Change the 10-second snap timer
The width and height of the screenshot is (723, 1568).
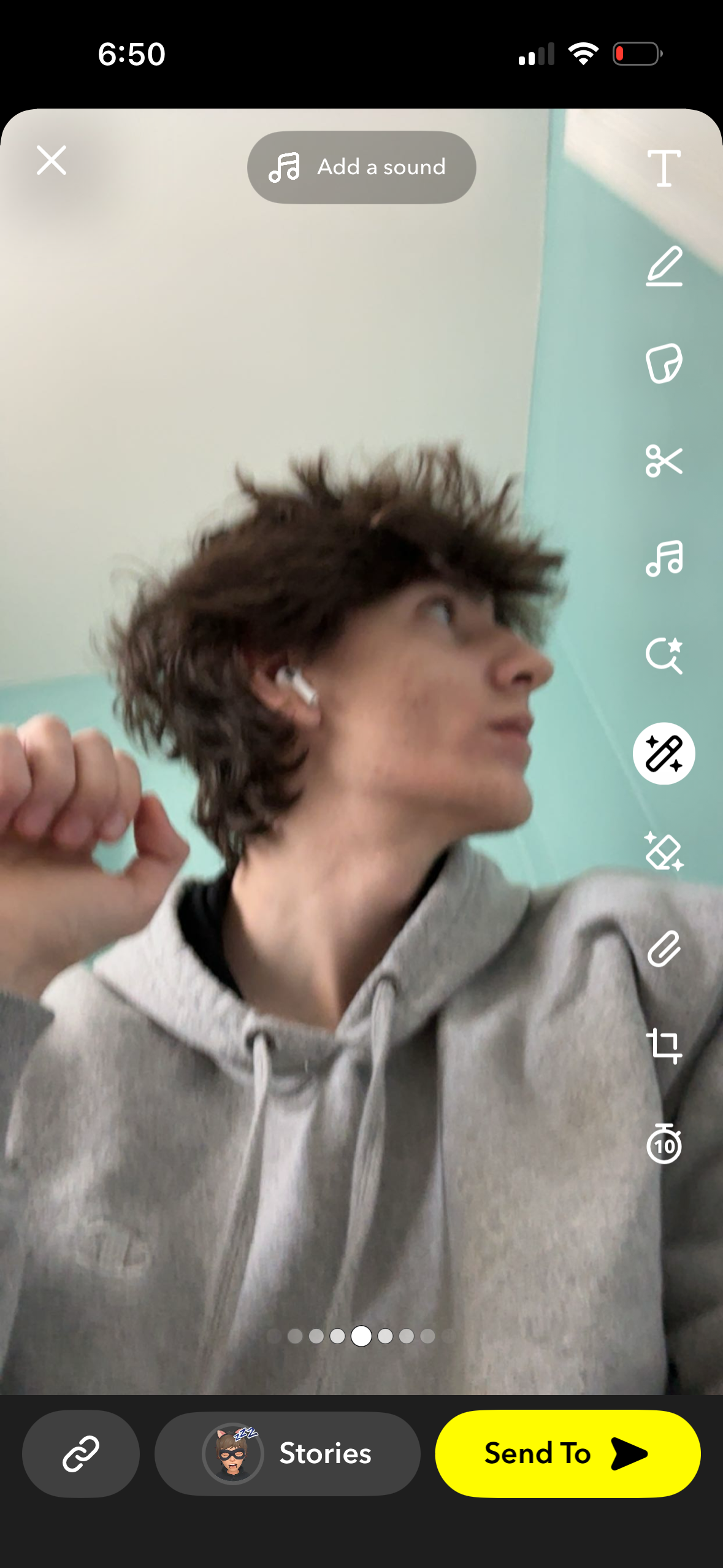tap(664, 1144)
